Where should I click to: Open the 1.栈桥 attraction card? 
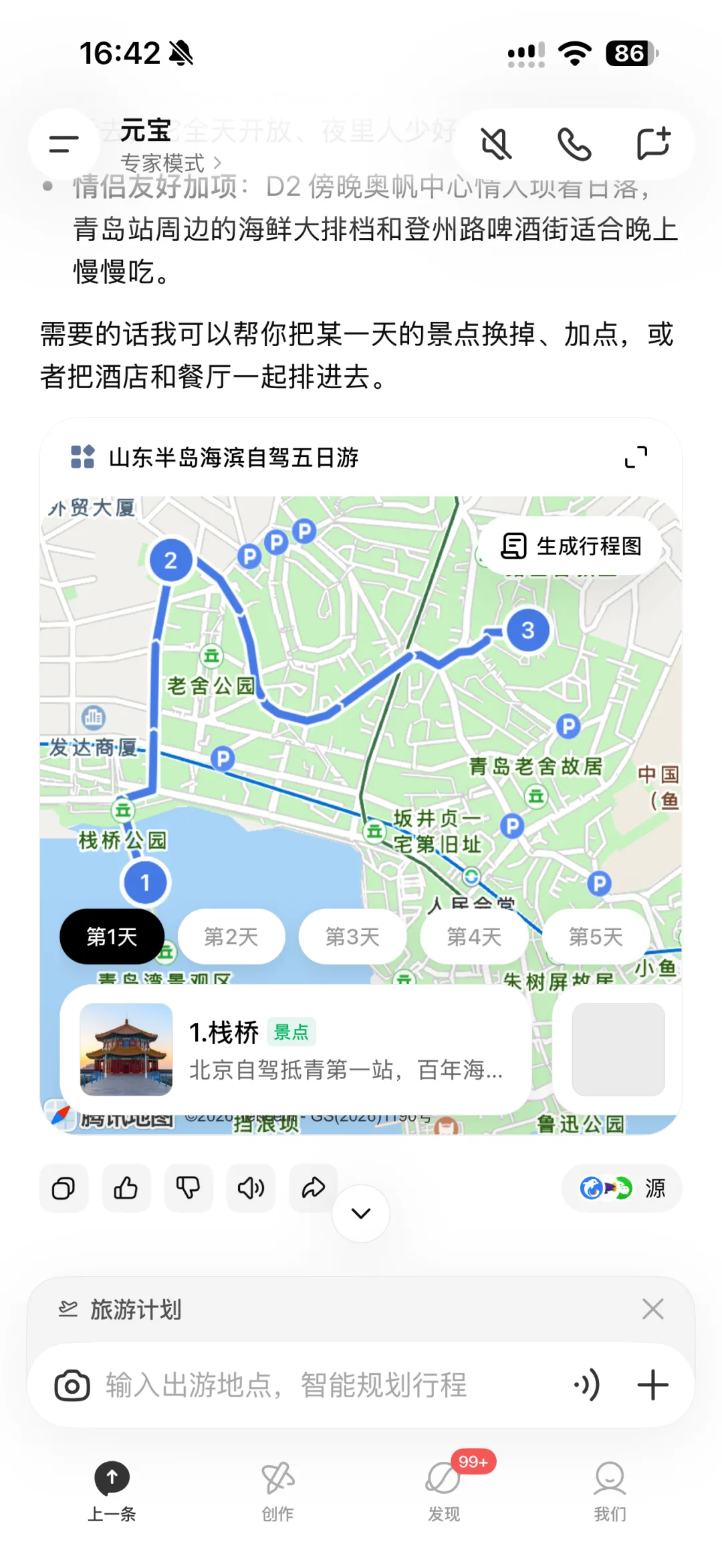tap(295, 1049)
